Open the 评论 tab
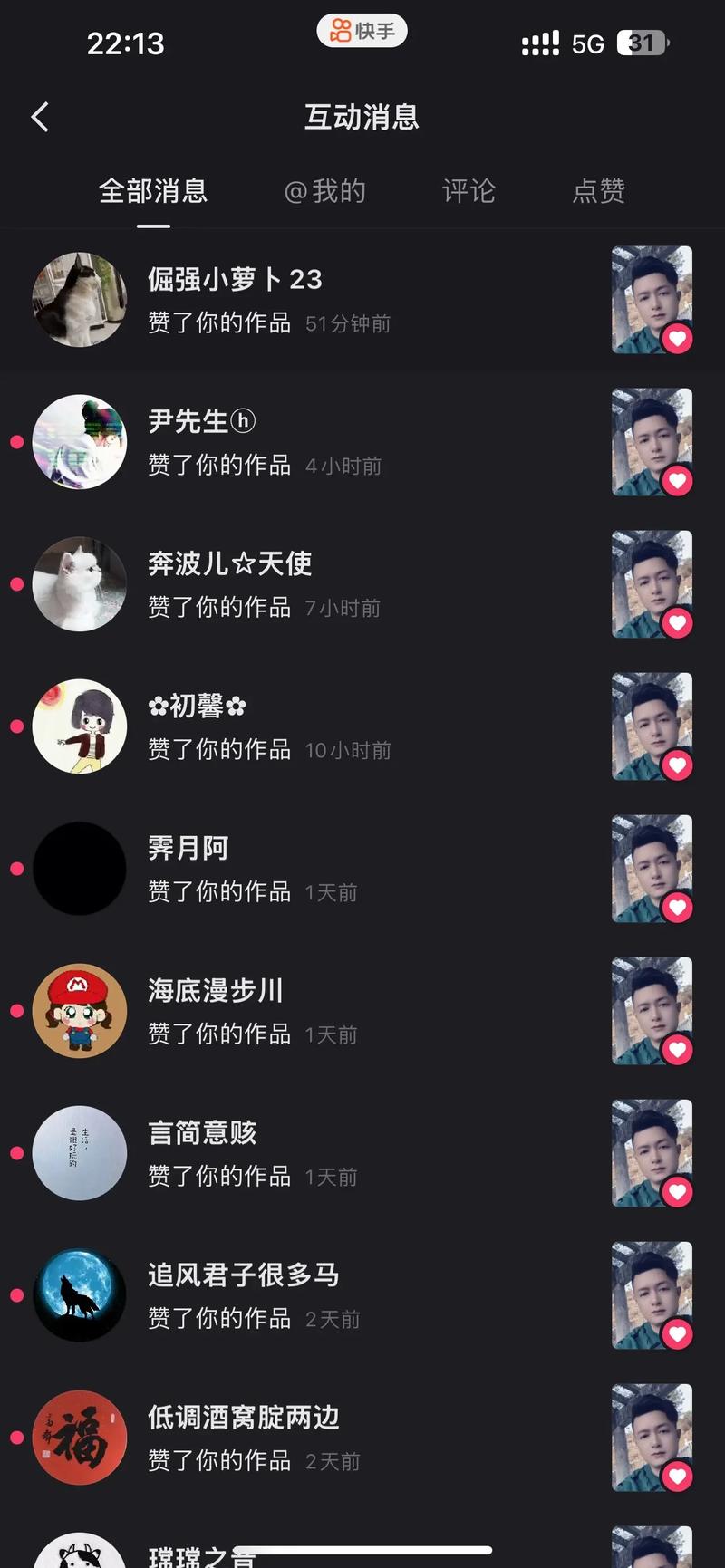 click(469, 191)
